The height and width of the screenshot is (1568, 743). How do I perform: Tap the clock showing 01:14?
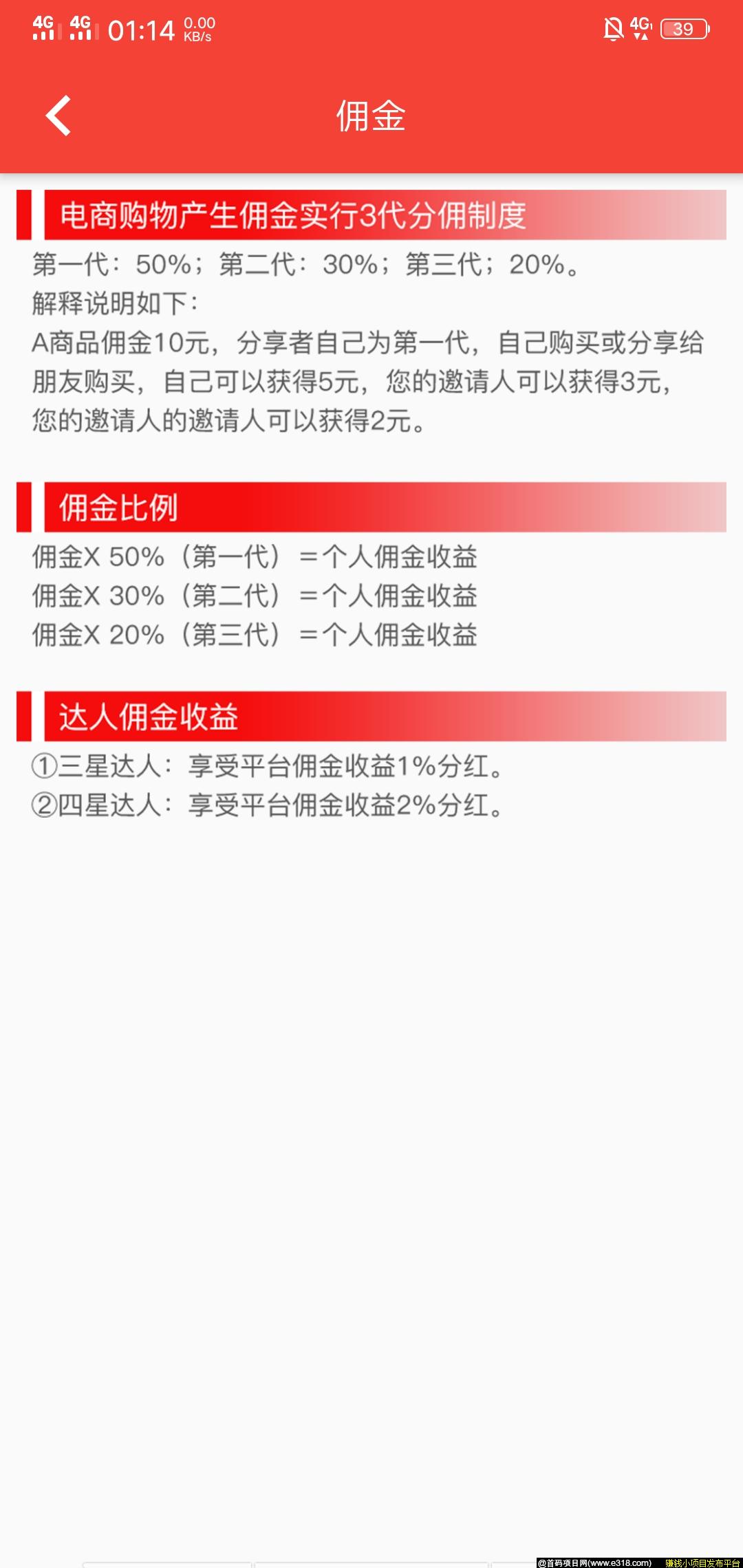[x=141, y=29]
